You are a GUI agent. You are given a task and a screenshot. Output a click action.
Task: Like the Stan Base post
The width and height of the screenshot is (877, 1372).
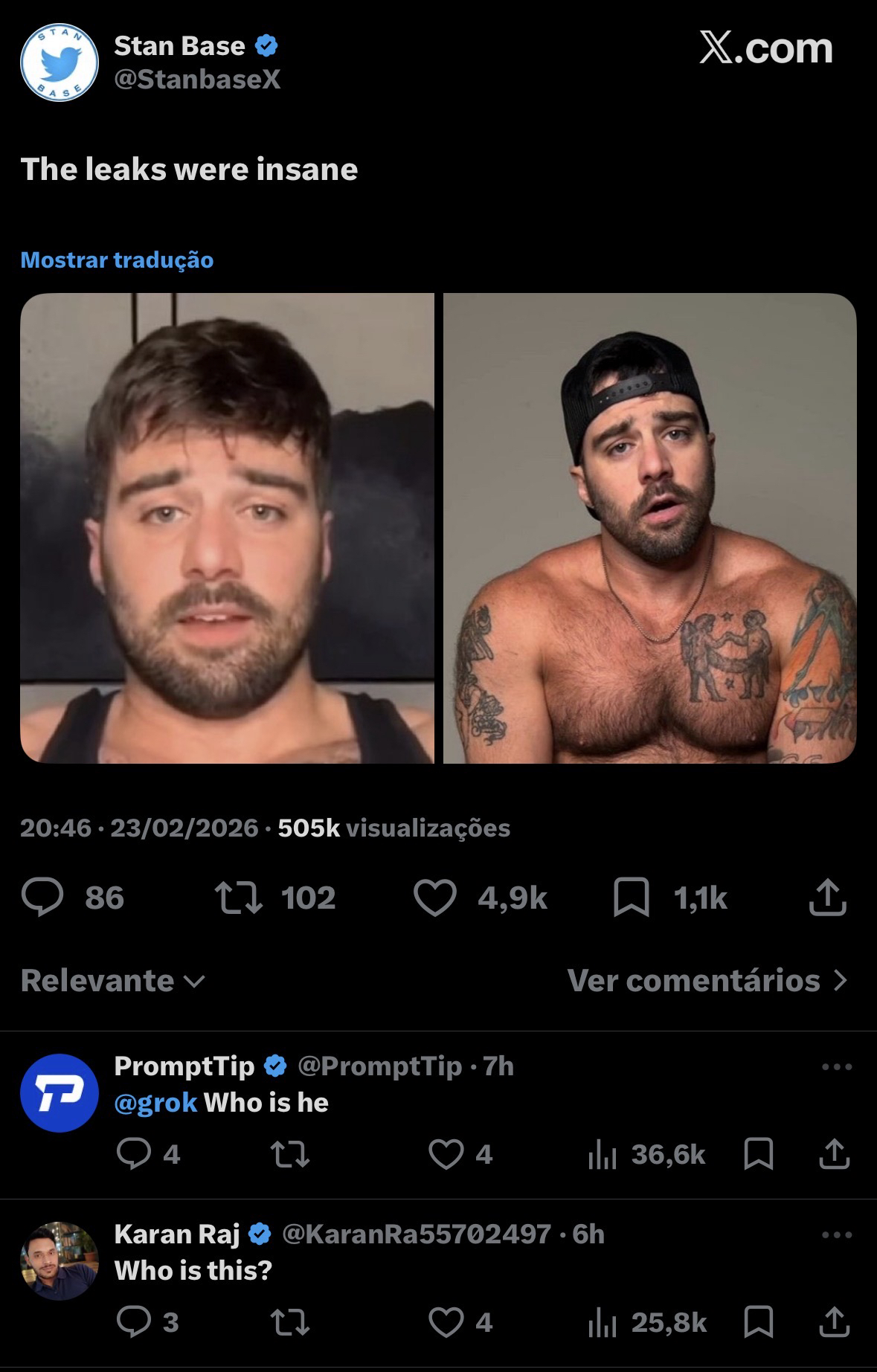[x=435, y=897]
